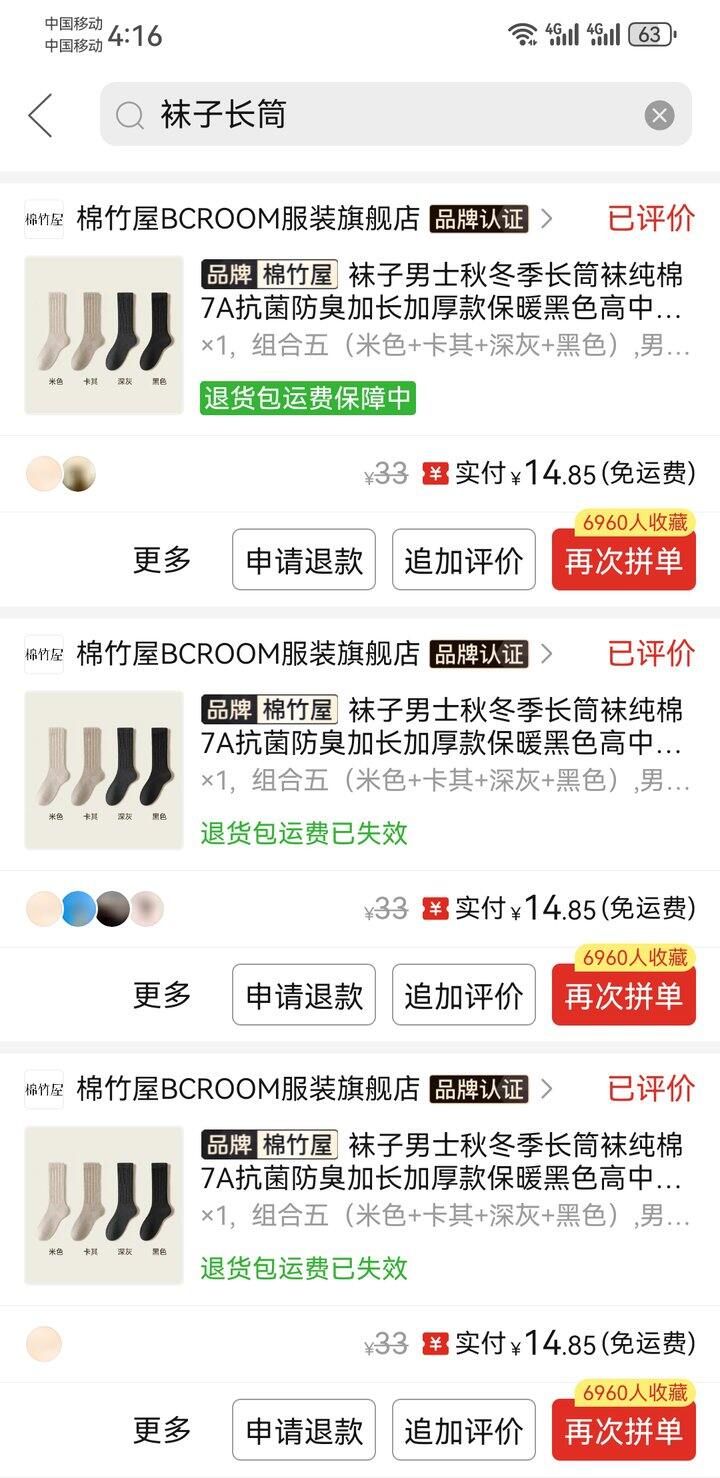
Task: Open the first order's sock product thumbnail
Action: 104,335
